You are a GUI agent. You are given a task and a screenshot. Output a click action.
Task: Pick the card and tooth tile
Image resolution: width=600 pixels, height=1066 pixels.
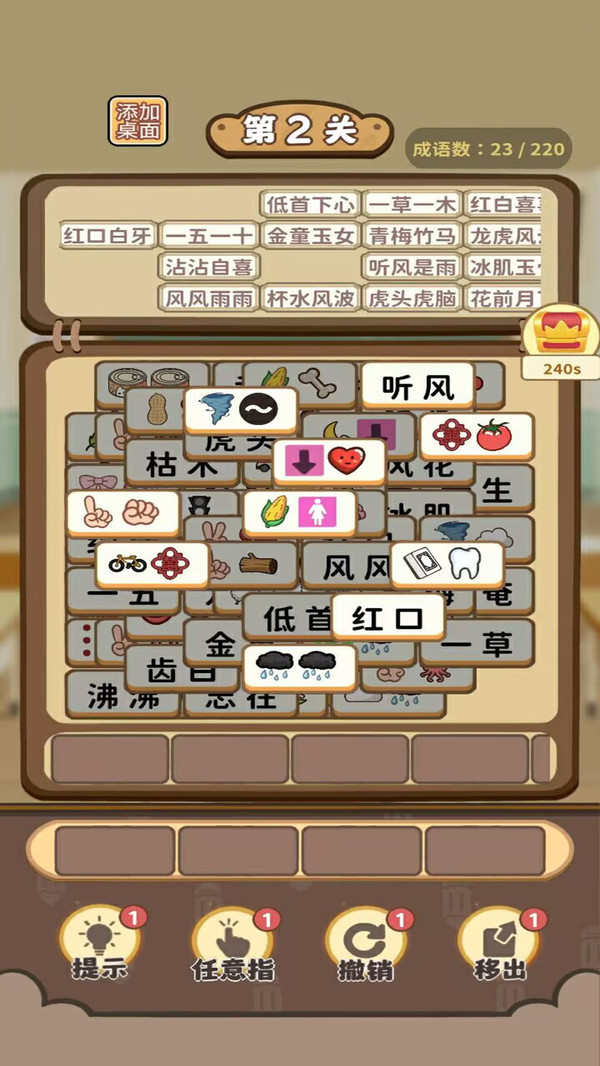tap(447, 565)
